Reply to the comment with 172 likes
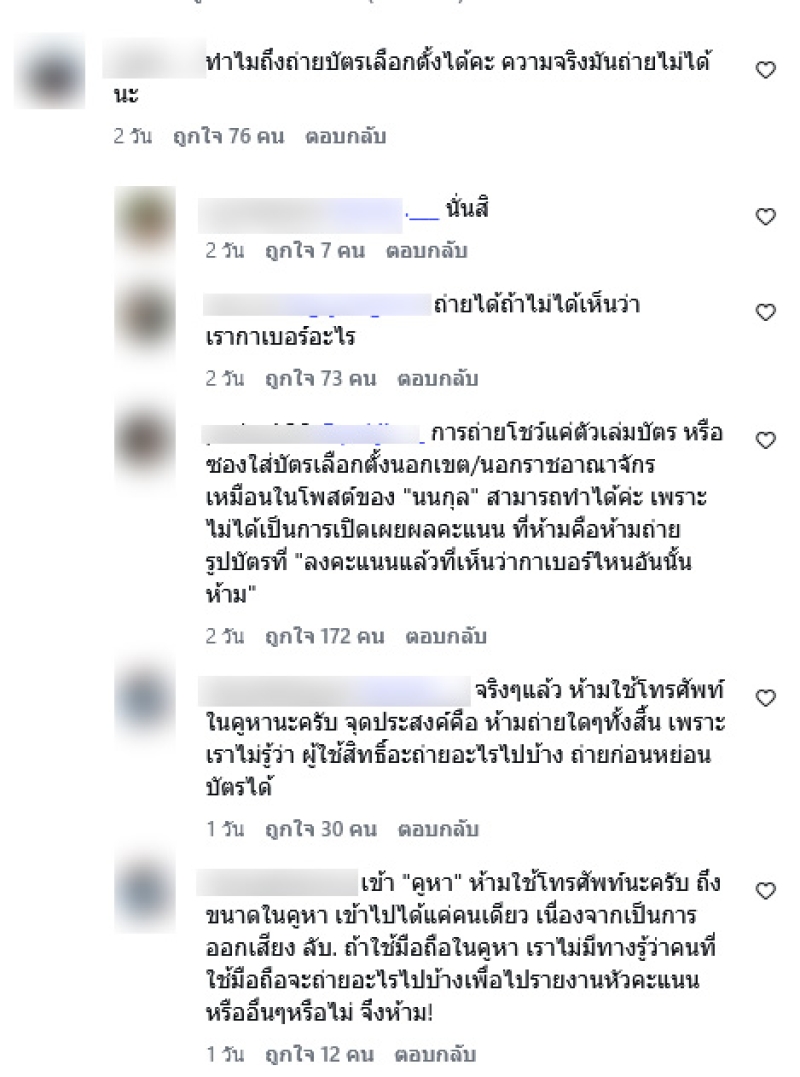Screen dimensions: 800x1077 pos(445,636)
